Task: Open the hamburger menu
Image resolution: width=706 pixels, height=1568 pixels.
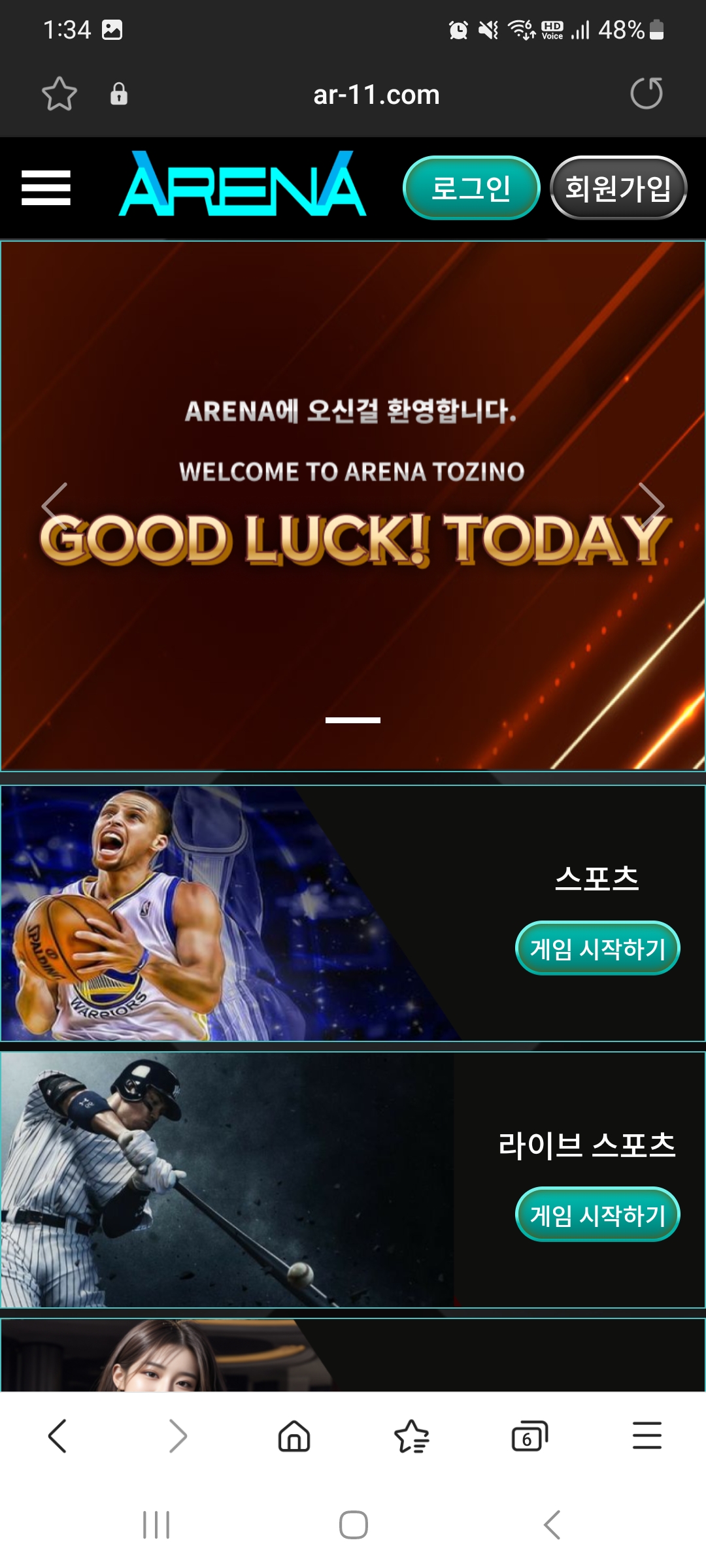Action: tap(46, 188)
